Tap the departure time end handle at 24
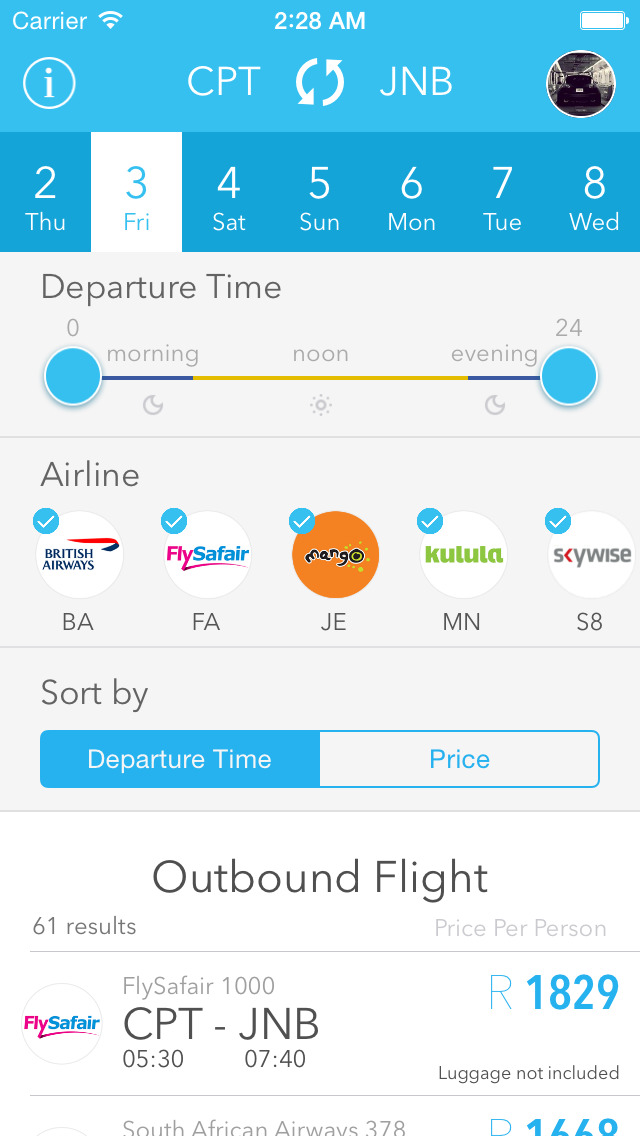 click(569, 376)
